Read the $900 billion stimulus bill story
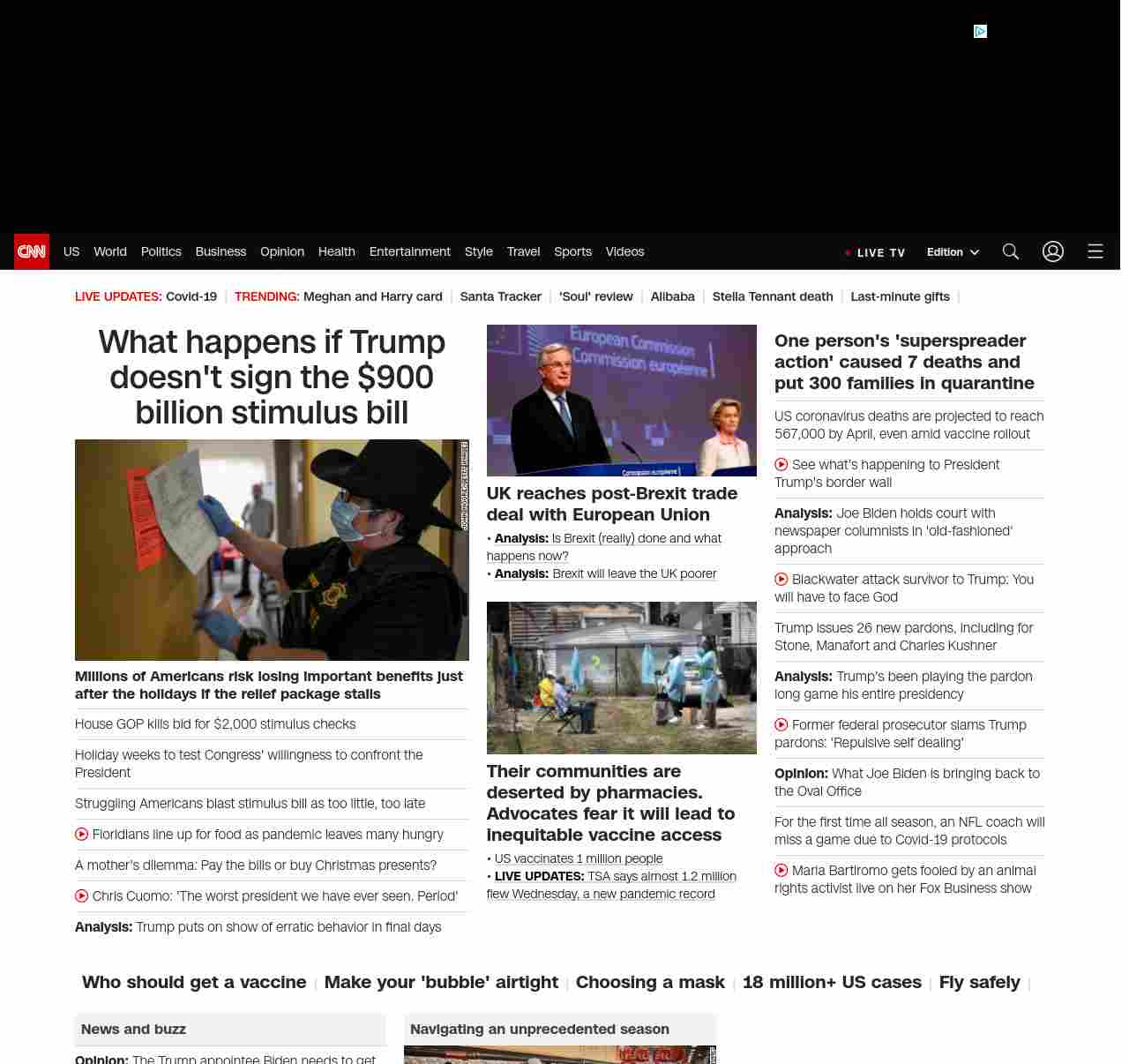1129x1064 pixels. click(272, 377)
